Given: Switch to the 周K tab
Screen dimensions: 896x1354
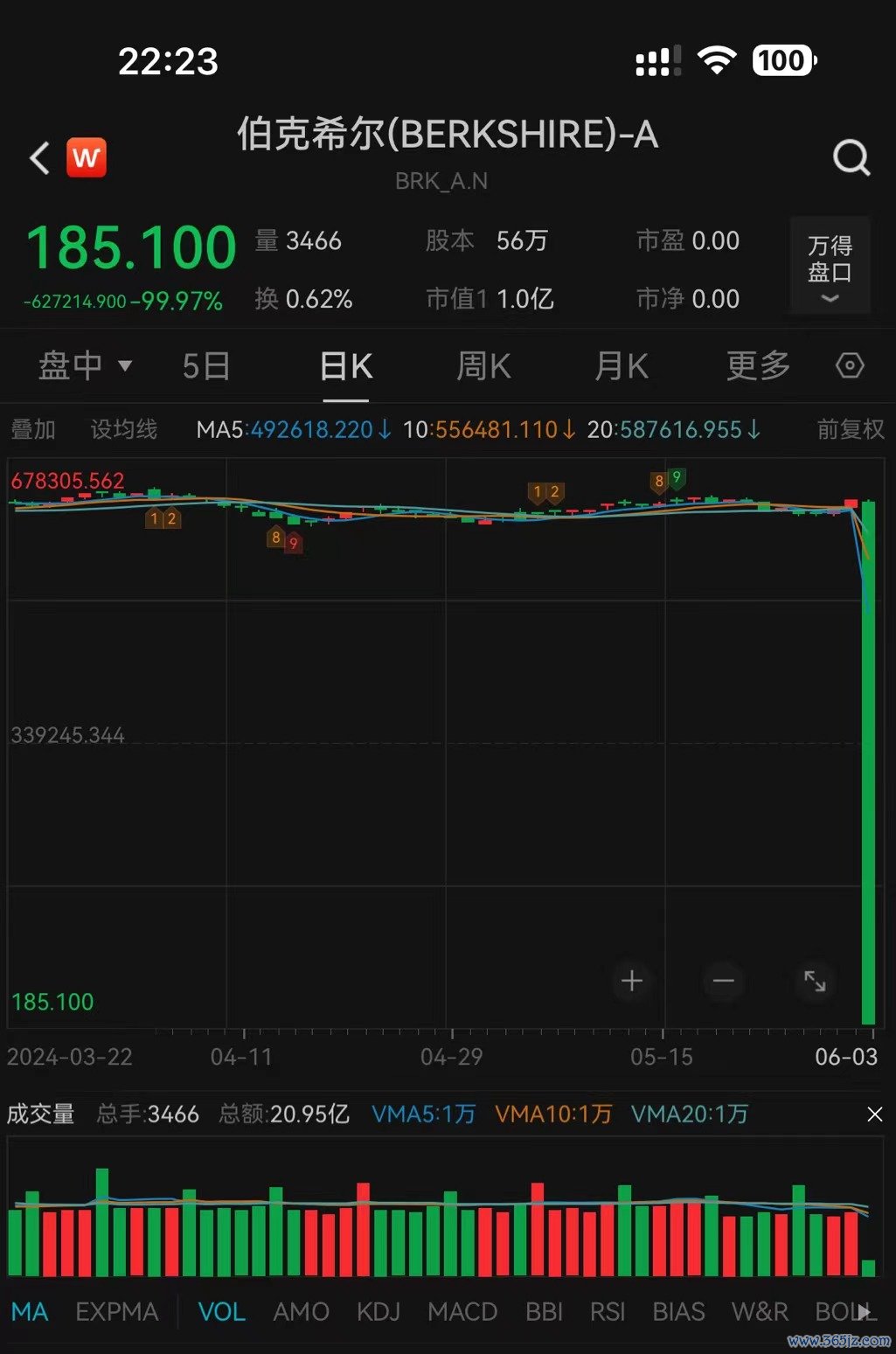Looking at the screenshot, I should pos(483,365).
